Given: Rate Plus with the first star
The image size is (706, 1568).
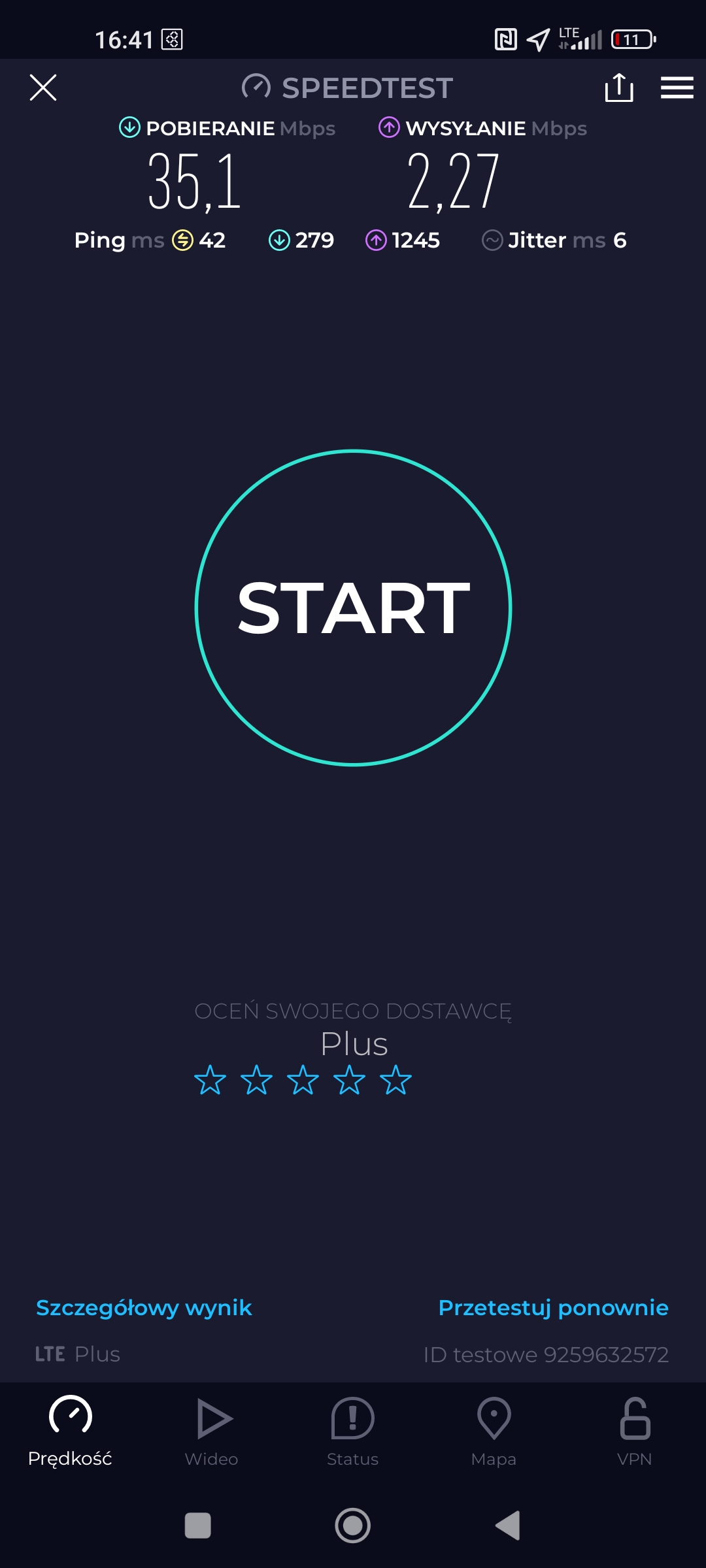Looking at the screenshot, I should pyautogui.click(x=210, y=1080).
